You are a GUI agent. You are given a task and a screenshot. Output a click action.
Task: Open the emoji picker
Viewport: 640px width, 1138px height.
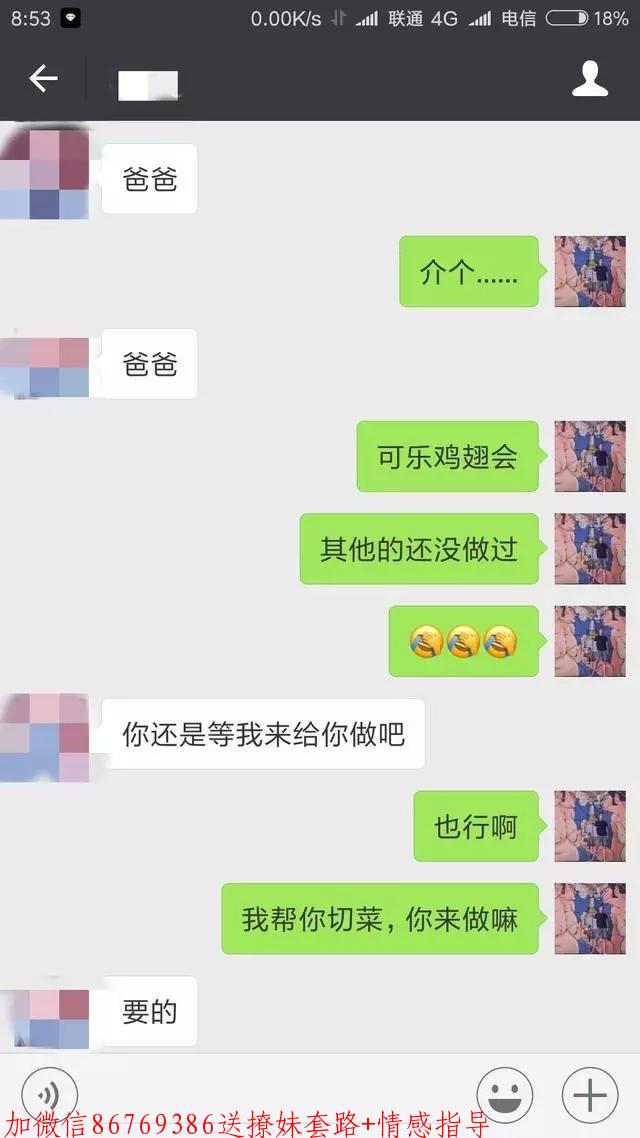(x=504, y=1094)
